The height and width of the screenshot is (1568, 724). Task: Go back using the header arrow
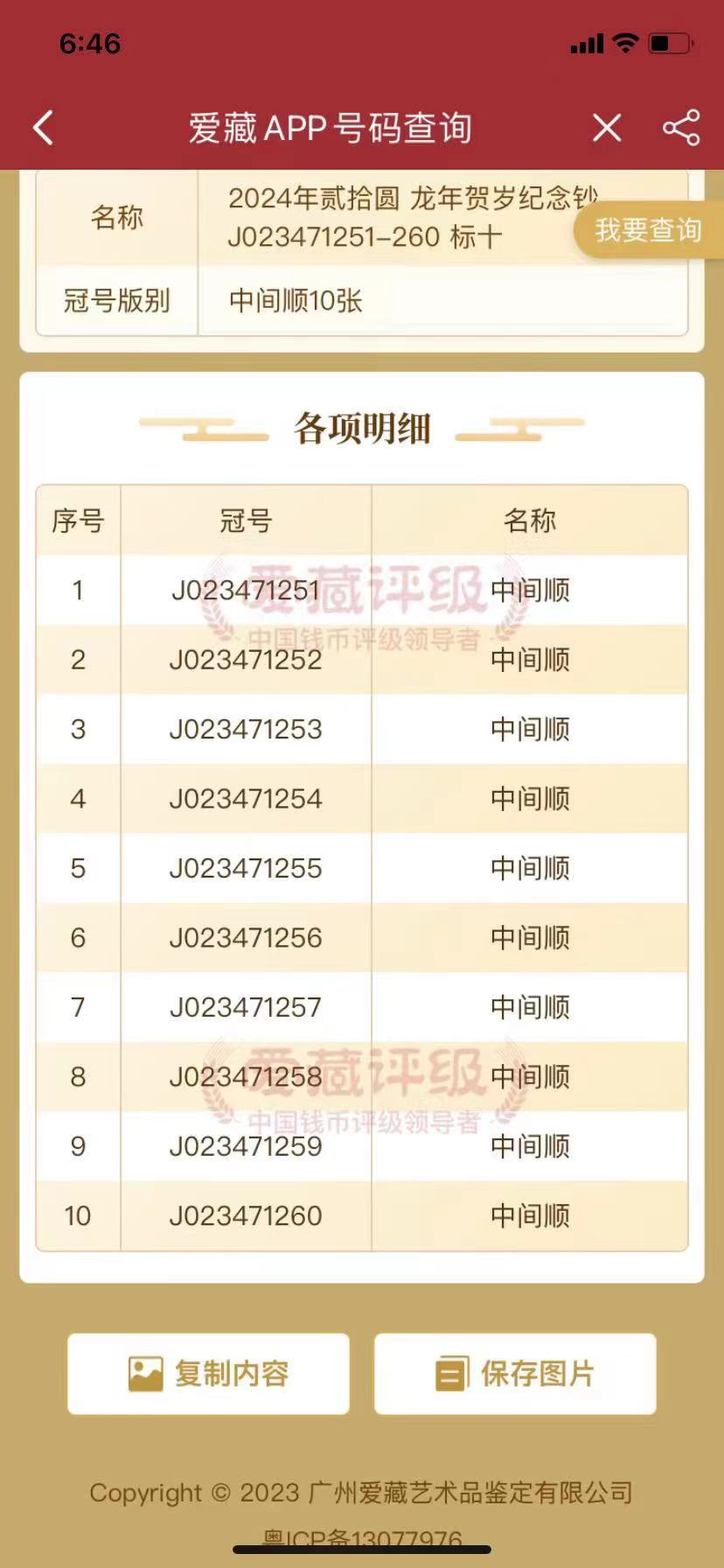(x=44, y=128)
